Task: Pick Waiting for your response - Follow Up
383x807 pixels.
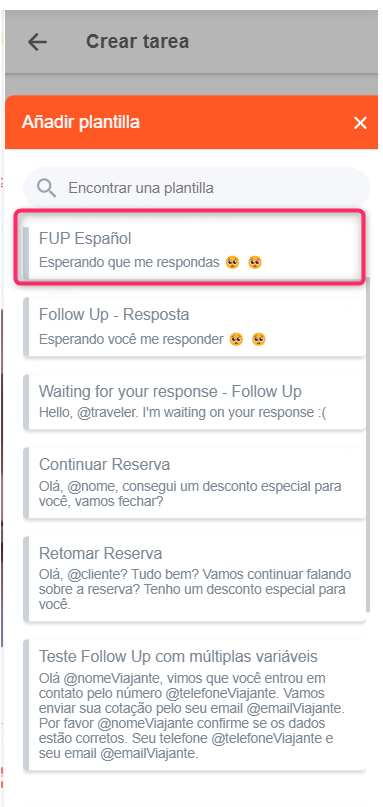Action: (195, 401)
